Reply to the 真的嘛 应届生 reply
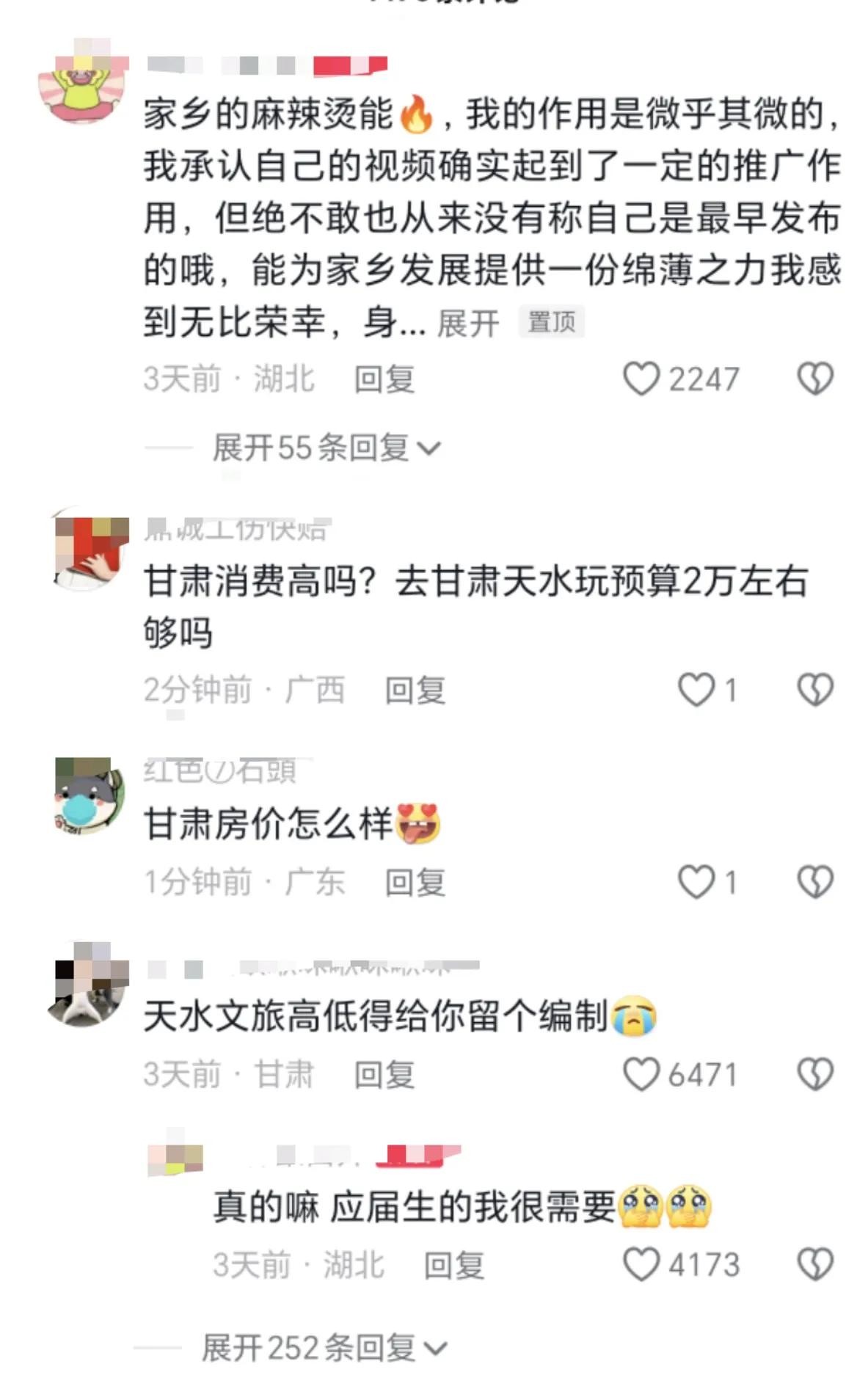The image size is (868, 1397). 454,1265
